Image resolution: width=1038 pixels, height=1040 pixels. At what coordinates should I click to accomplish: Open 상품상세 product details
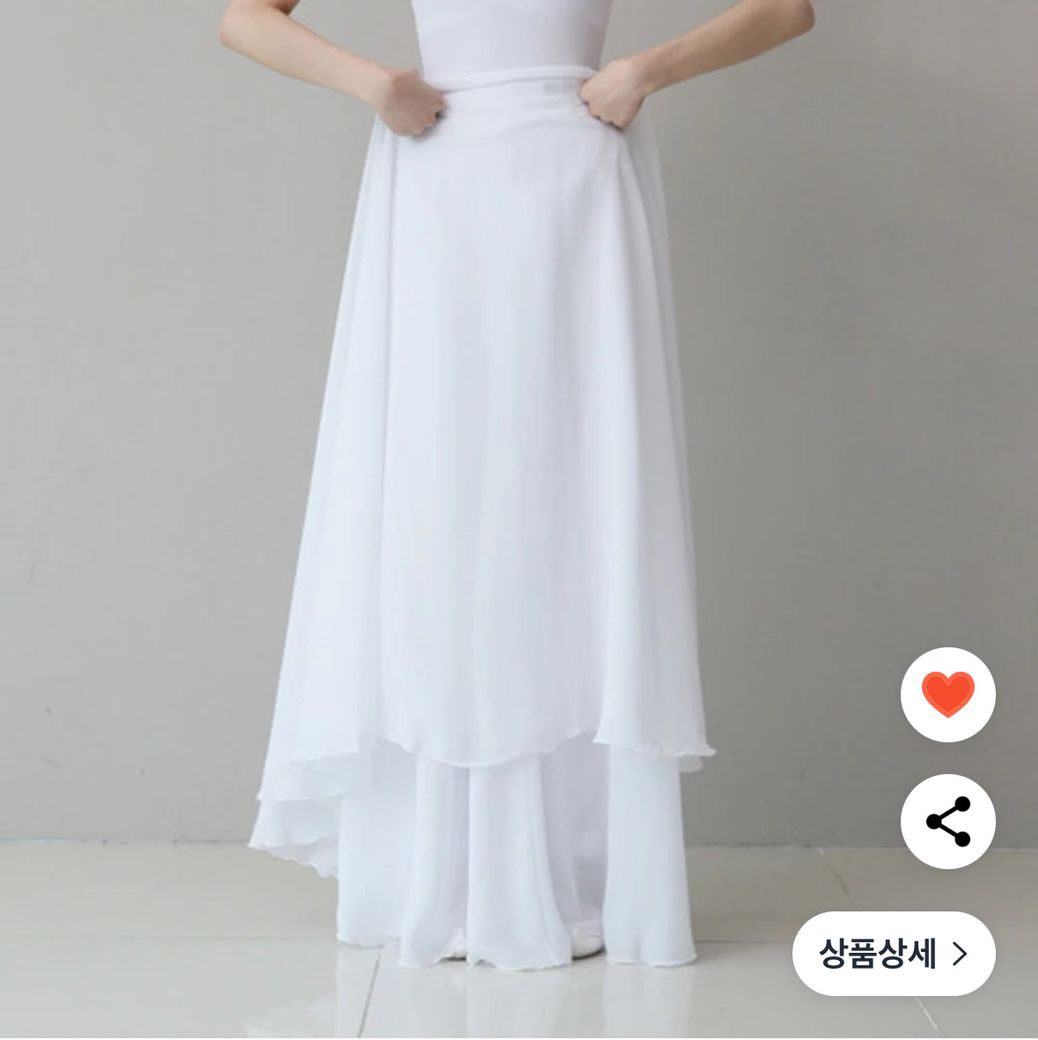pyautogui.click(x=893, y=953)
